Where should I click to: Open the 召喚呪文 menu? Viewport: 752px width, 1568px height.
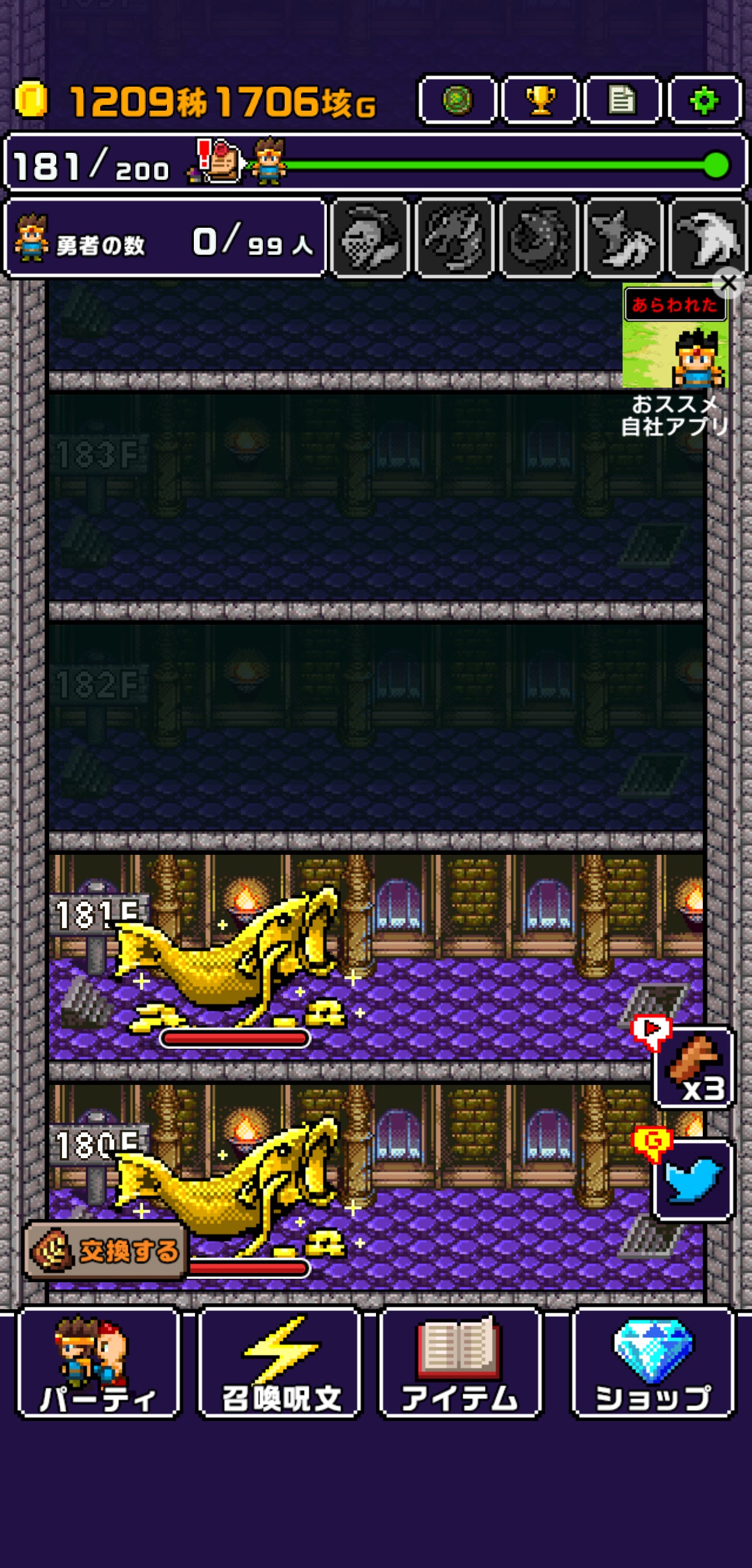[280, 1362]
